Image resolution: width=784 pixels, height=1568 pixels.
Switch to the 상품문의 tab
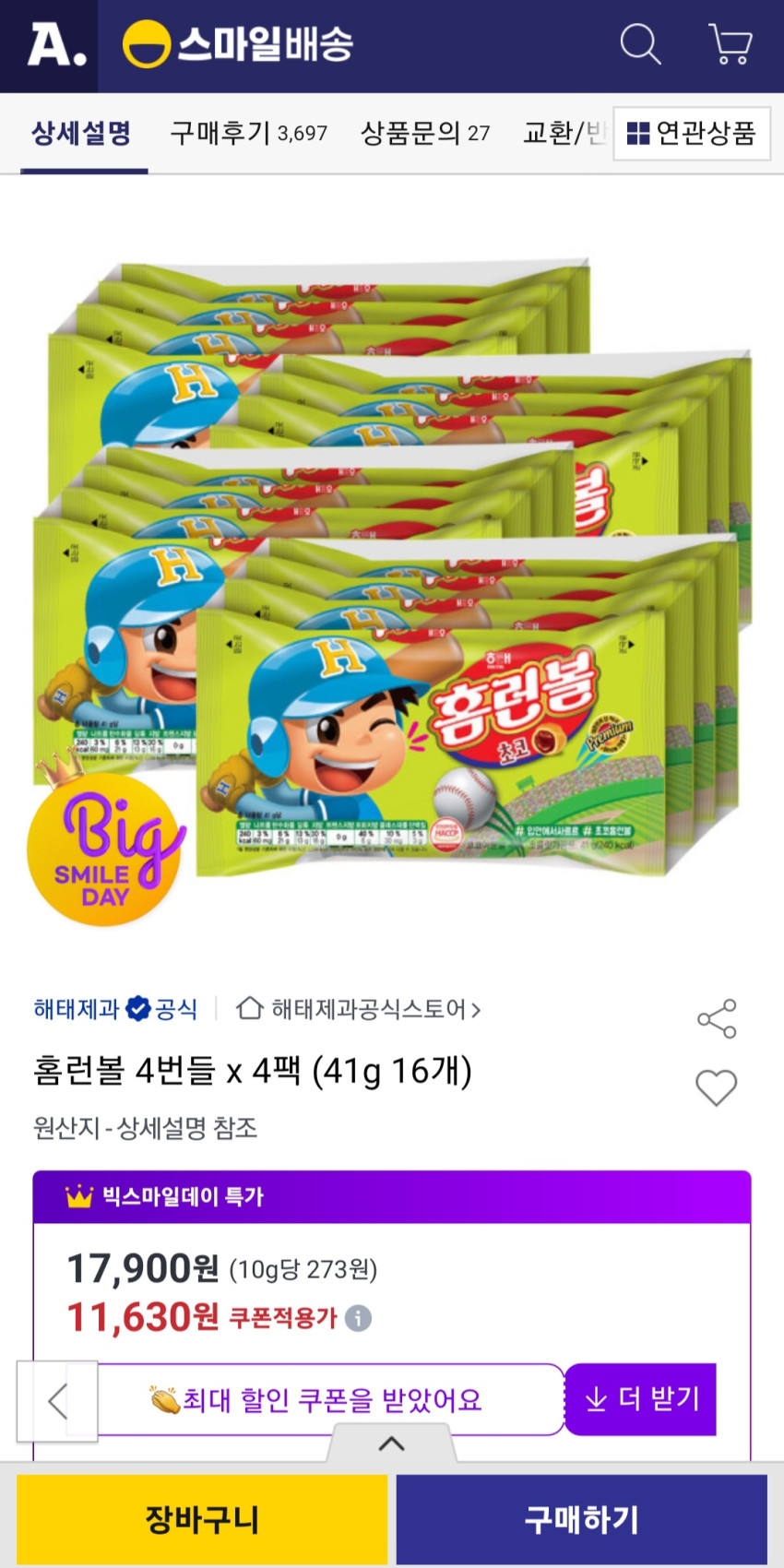(424, 133)
